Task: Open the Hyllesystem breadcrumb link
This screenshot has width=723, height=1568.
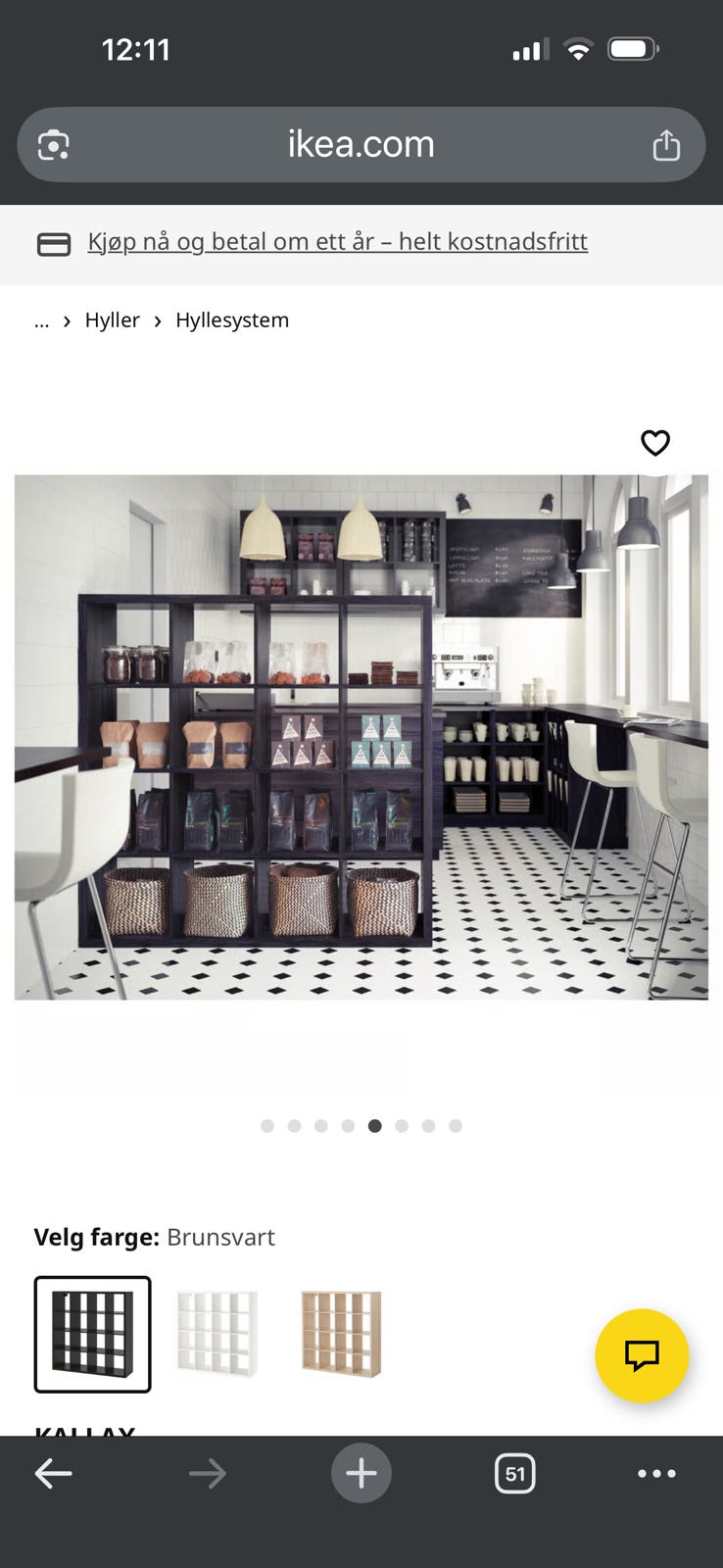Action: pos(231,320)
